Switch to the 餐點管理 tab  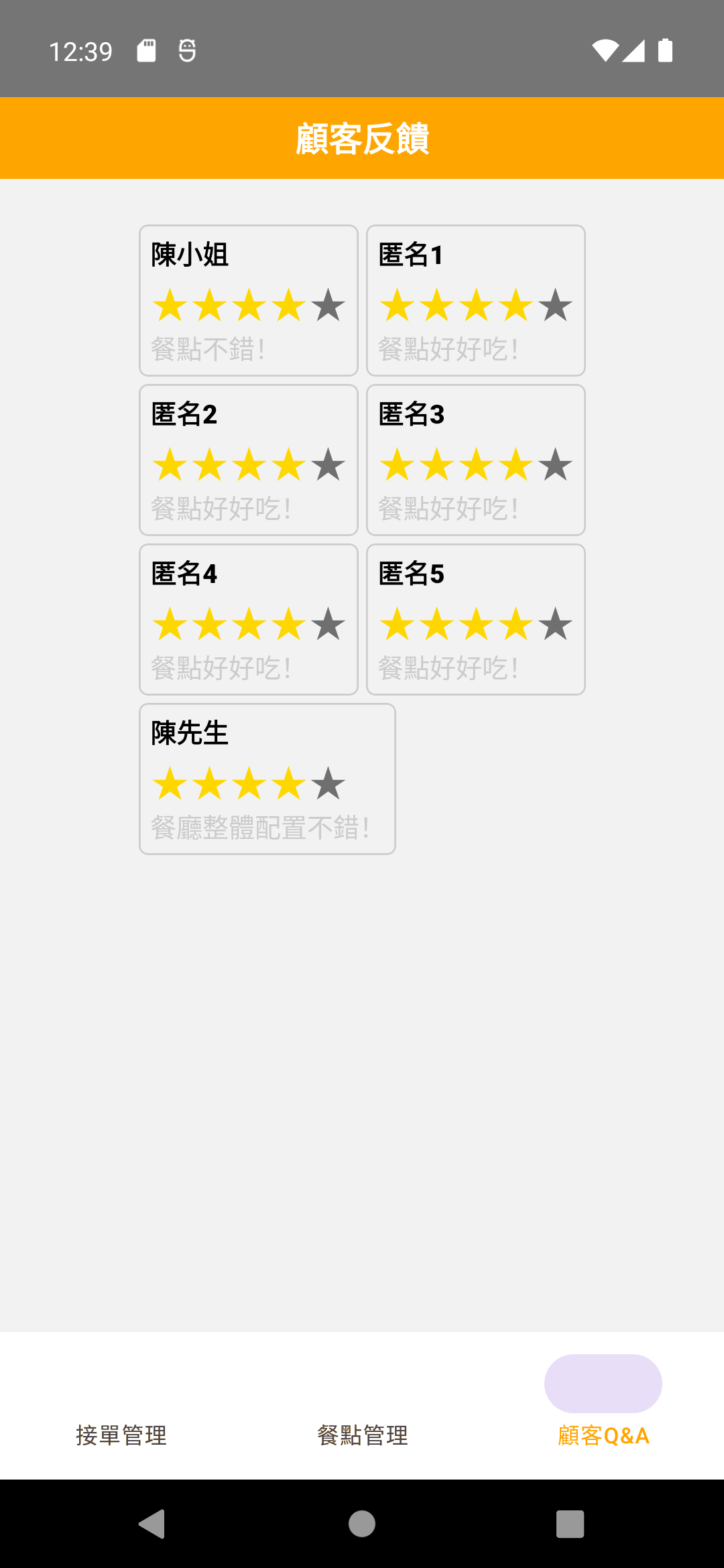[x=362, y=1406]
